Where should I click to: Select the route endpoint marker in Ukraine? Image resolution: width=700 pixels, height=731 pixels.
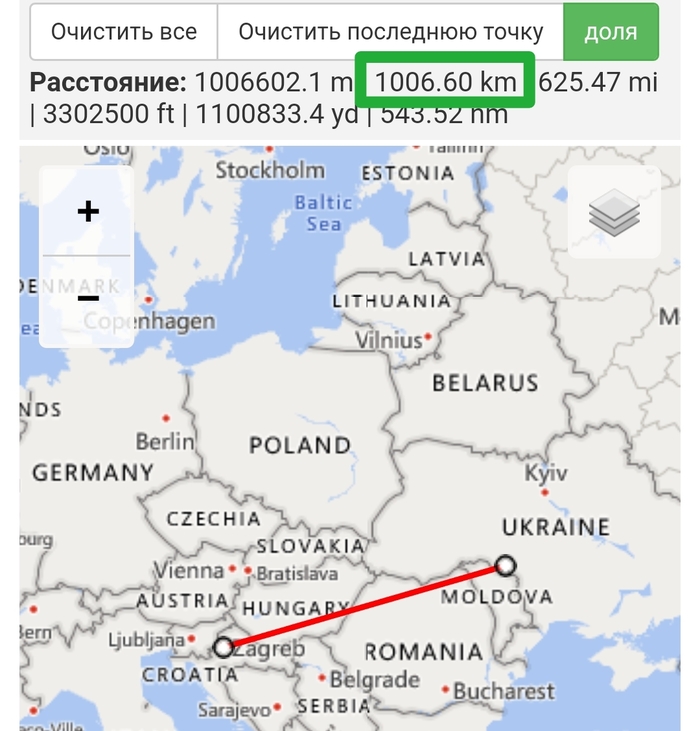[506, 566]
